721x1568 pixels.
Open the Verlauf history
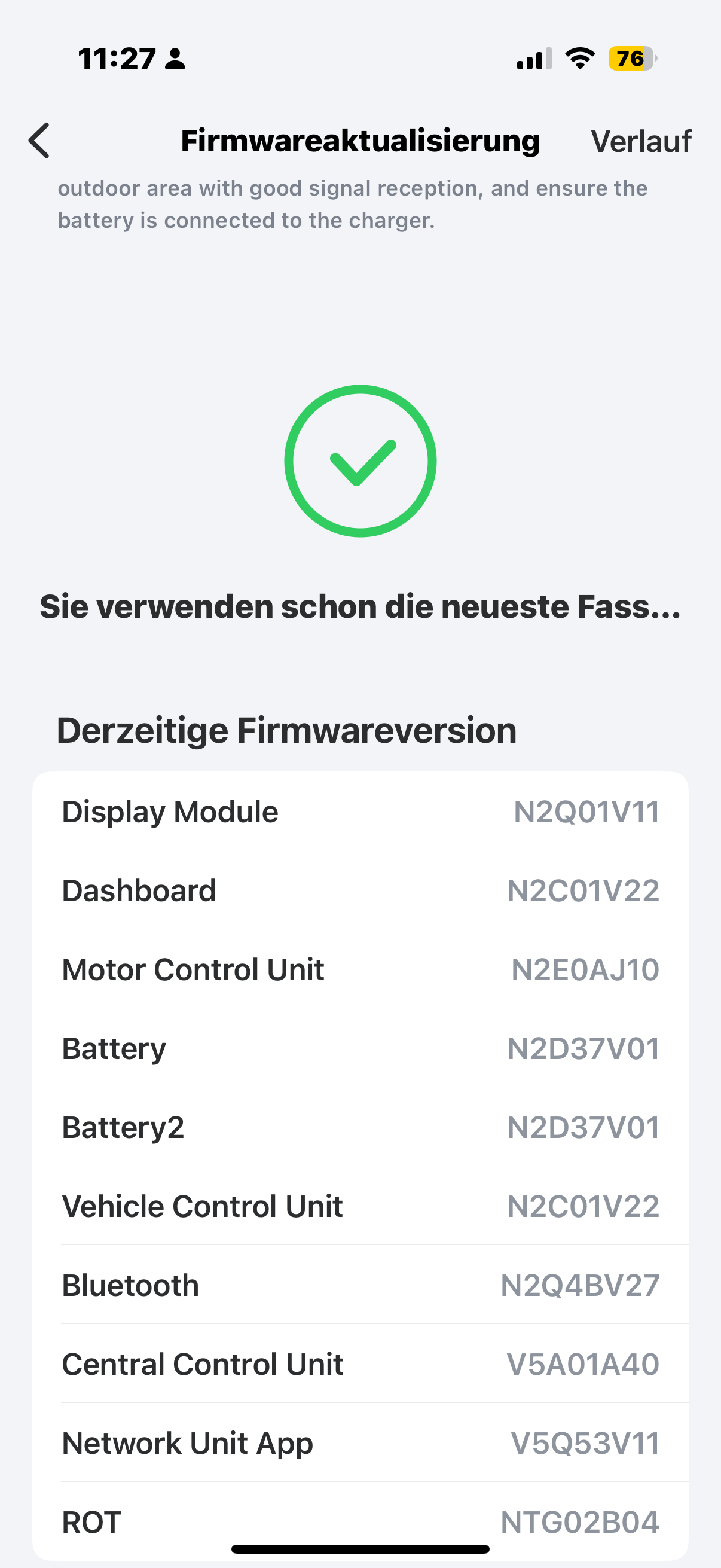coord(640,141)
